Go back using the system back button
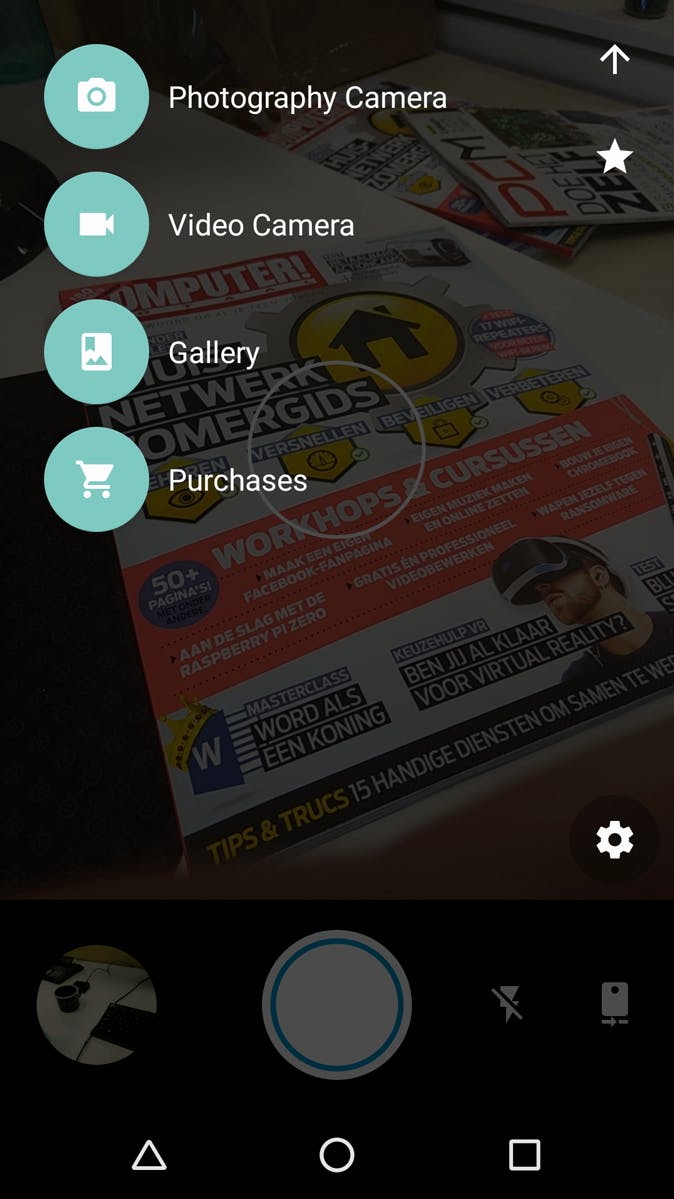Image resolution: width=674 pixels, height=1199 pixels. [149, 1155]
